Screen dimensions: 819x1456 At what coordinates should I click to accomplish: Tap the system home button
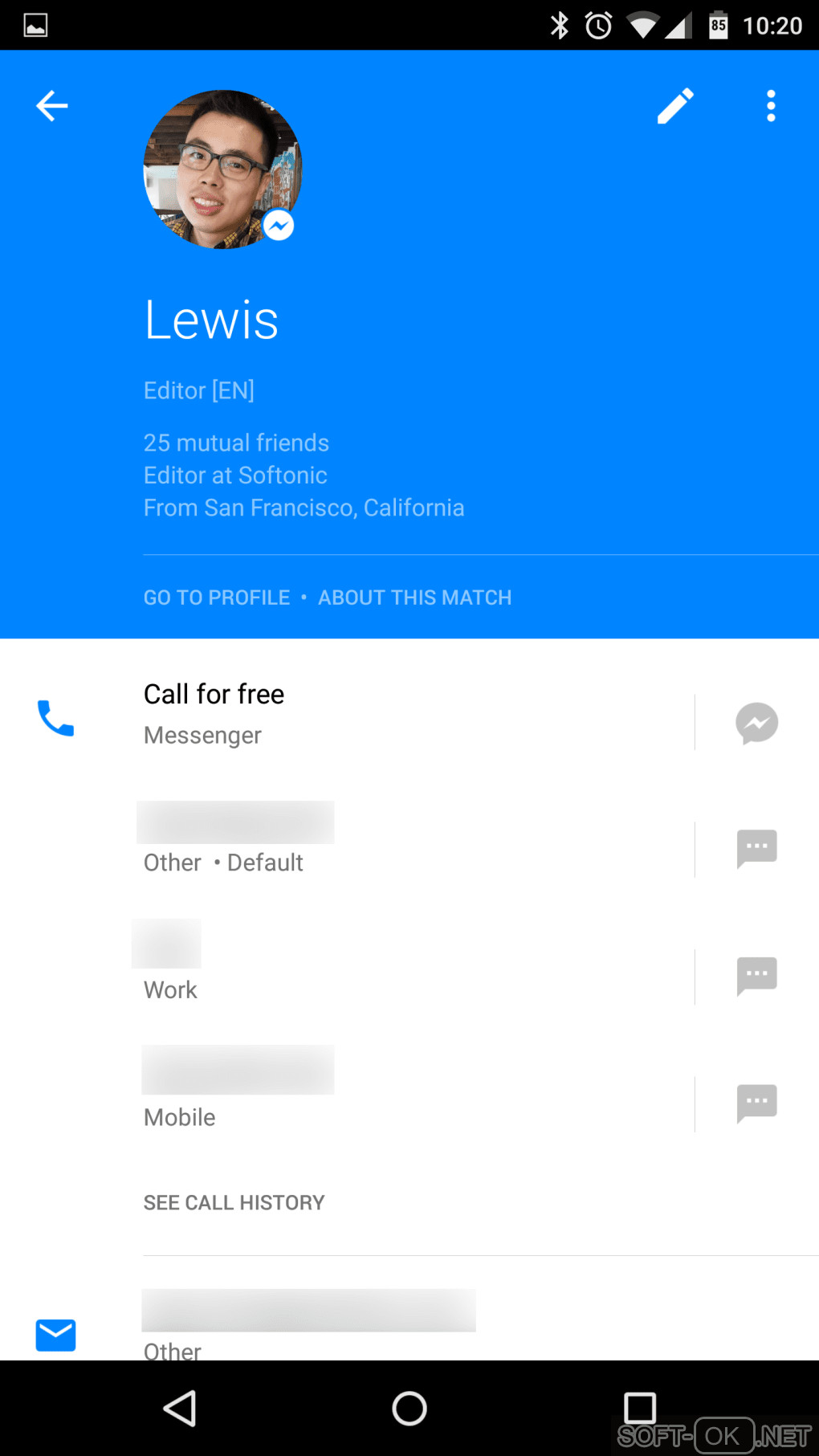click(x=409, y=1409)
